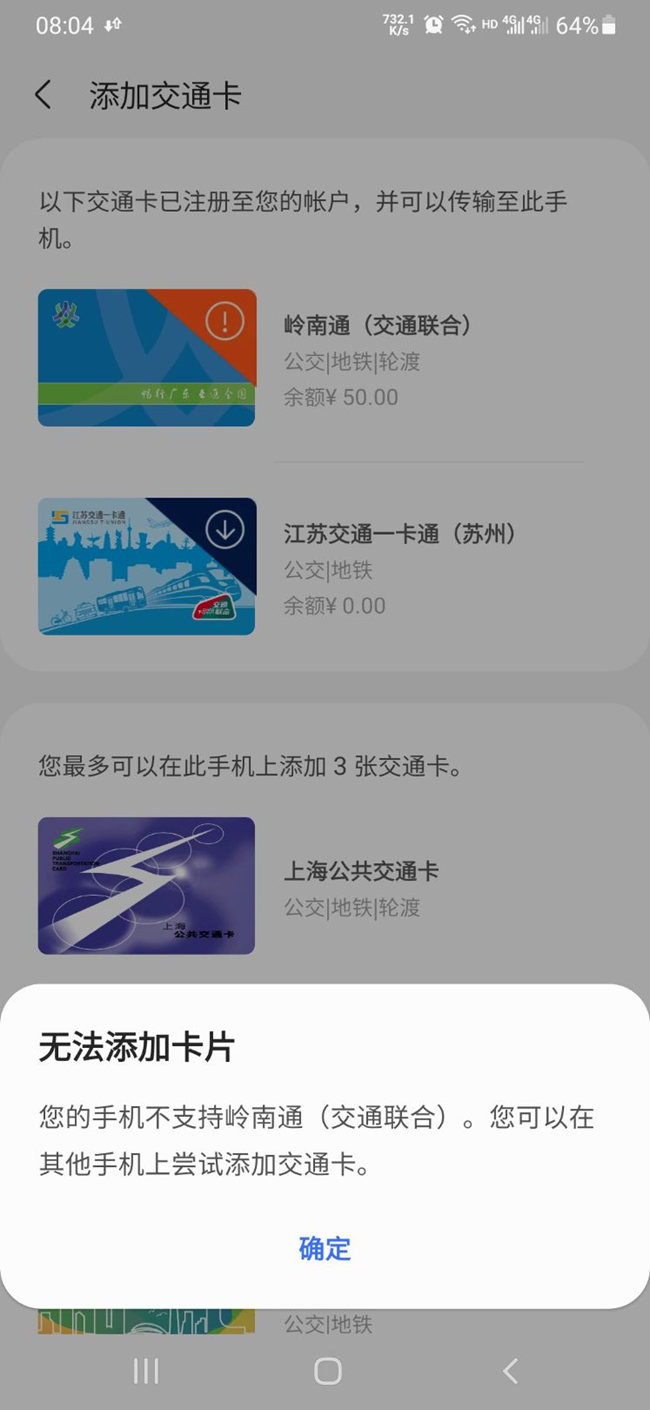650x1410 pixels.
Task: Confirm the dialog with 确定
Action: click(x=325, y=1248)
